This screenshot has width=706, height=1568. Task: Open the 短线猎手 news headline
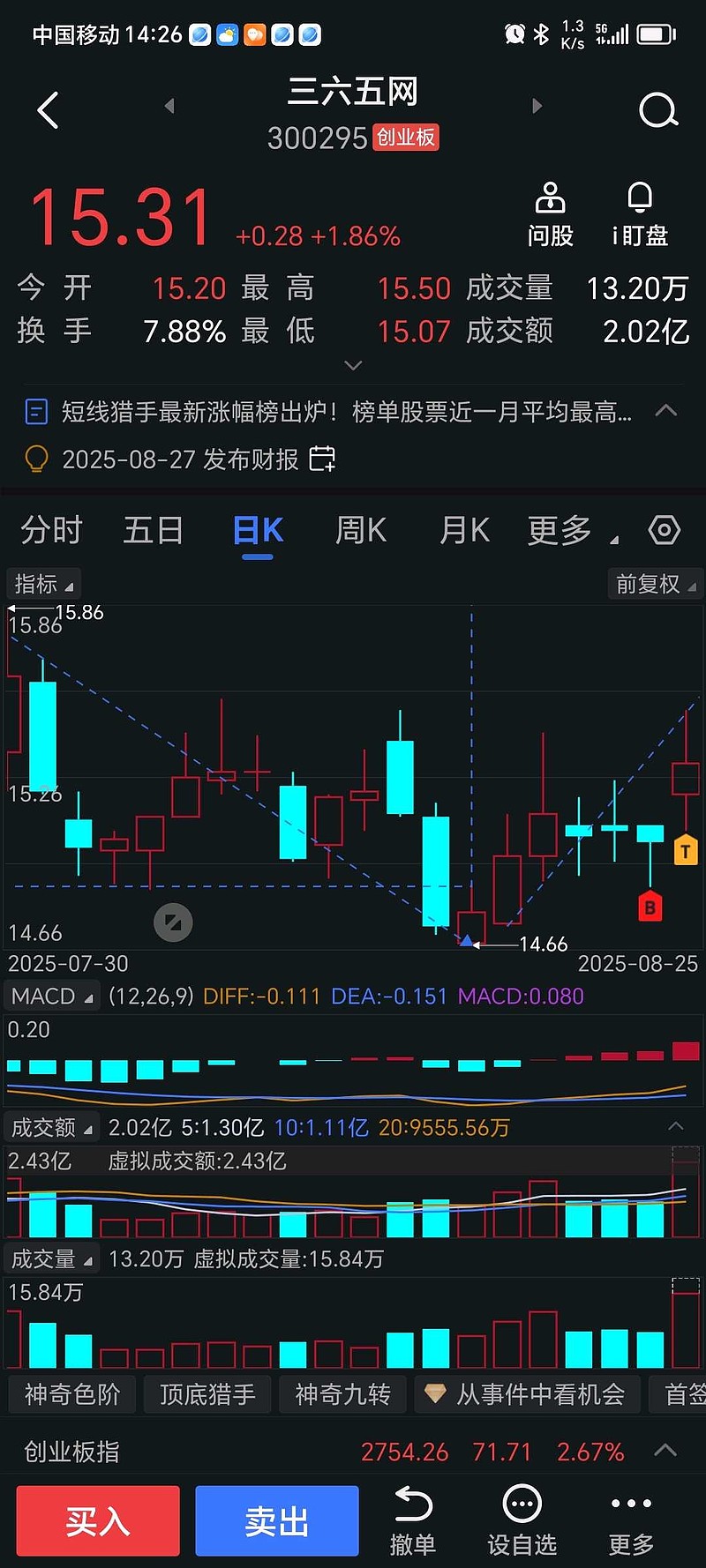coord(346,412)
